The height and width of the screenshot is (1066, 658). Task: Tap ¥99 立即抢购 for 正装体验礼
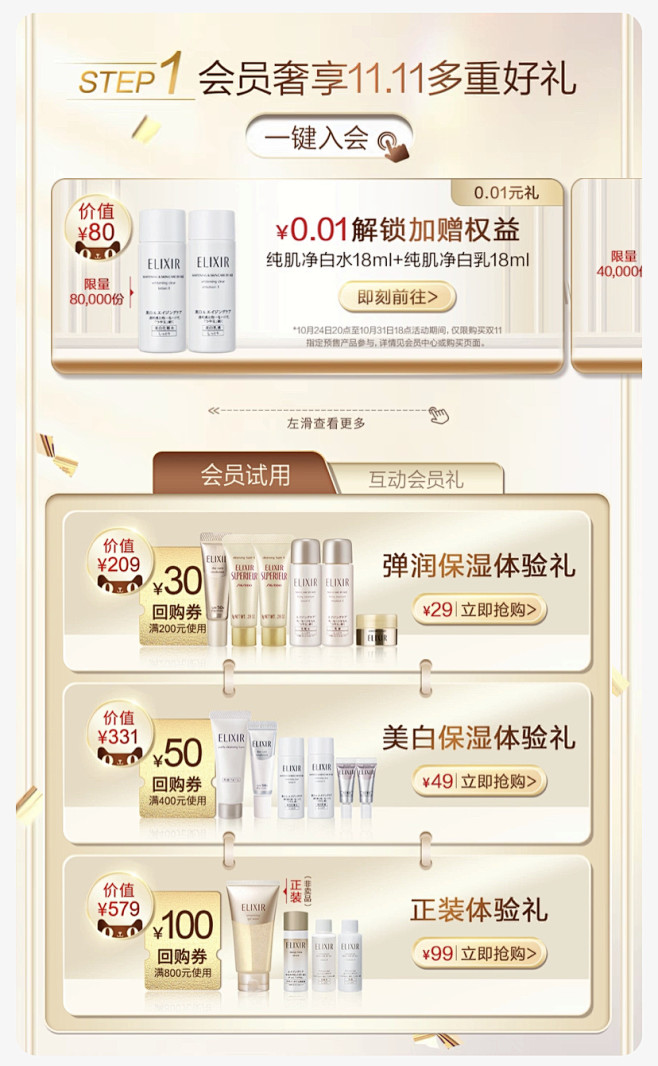(479, 953)
